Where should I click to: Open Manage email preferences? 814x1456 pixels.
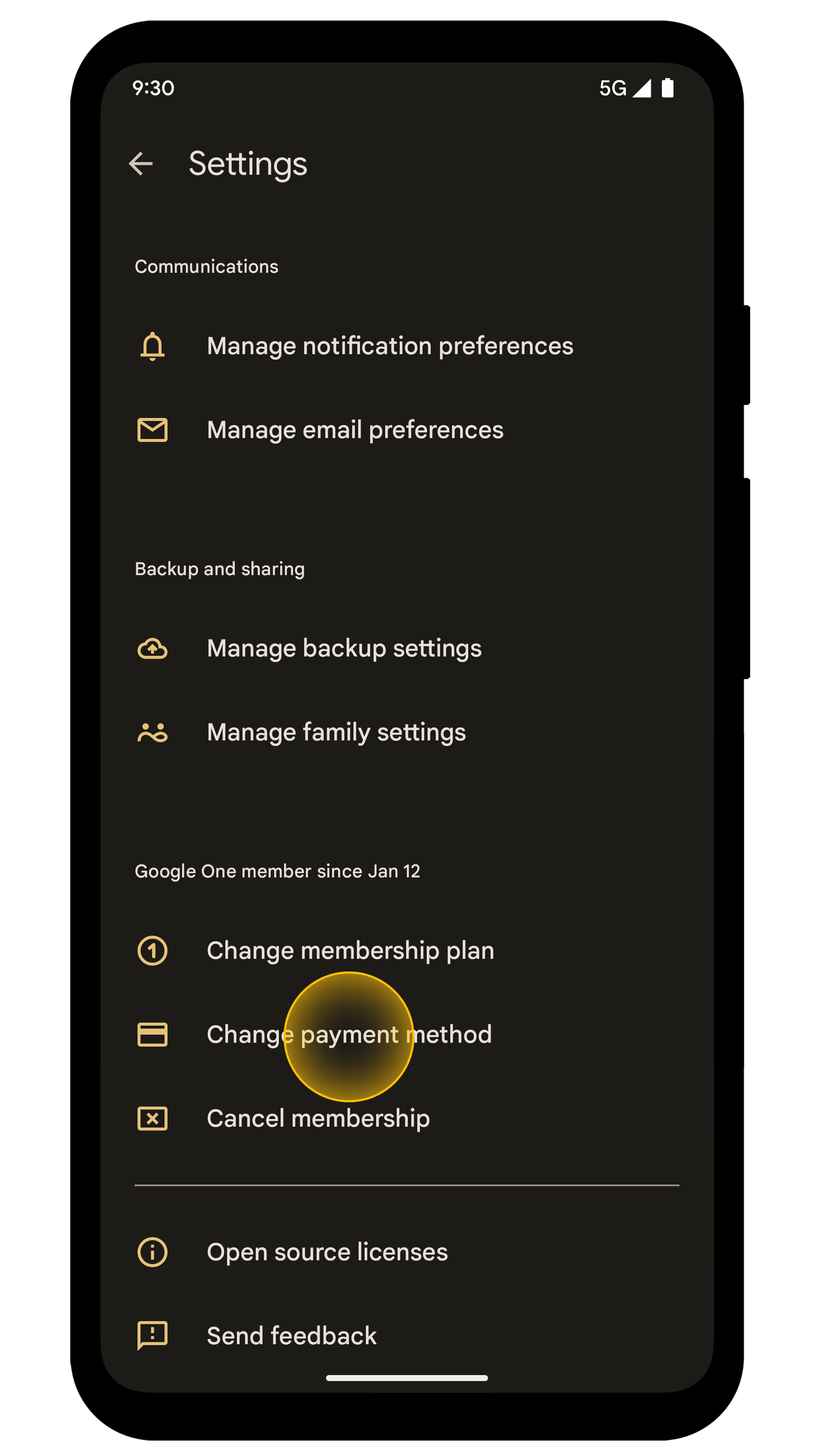tap(354, 430)
